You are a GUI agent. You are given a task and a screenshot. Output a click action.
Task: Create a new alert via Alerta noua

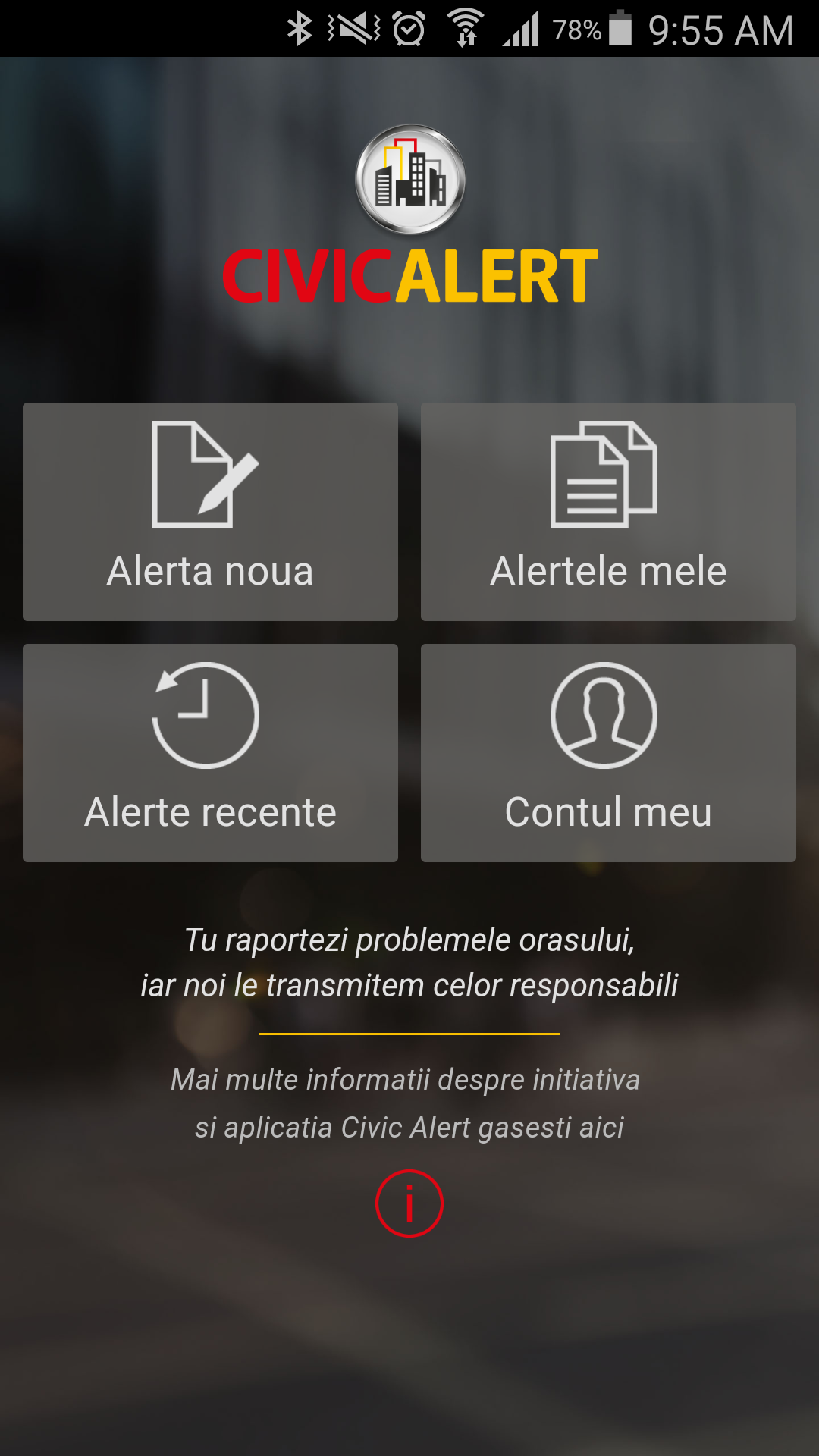210,512
